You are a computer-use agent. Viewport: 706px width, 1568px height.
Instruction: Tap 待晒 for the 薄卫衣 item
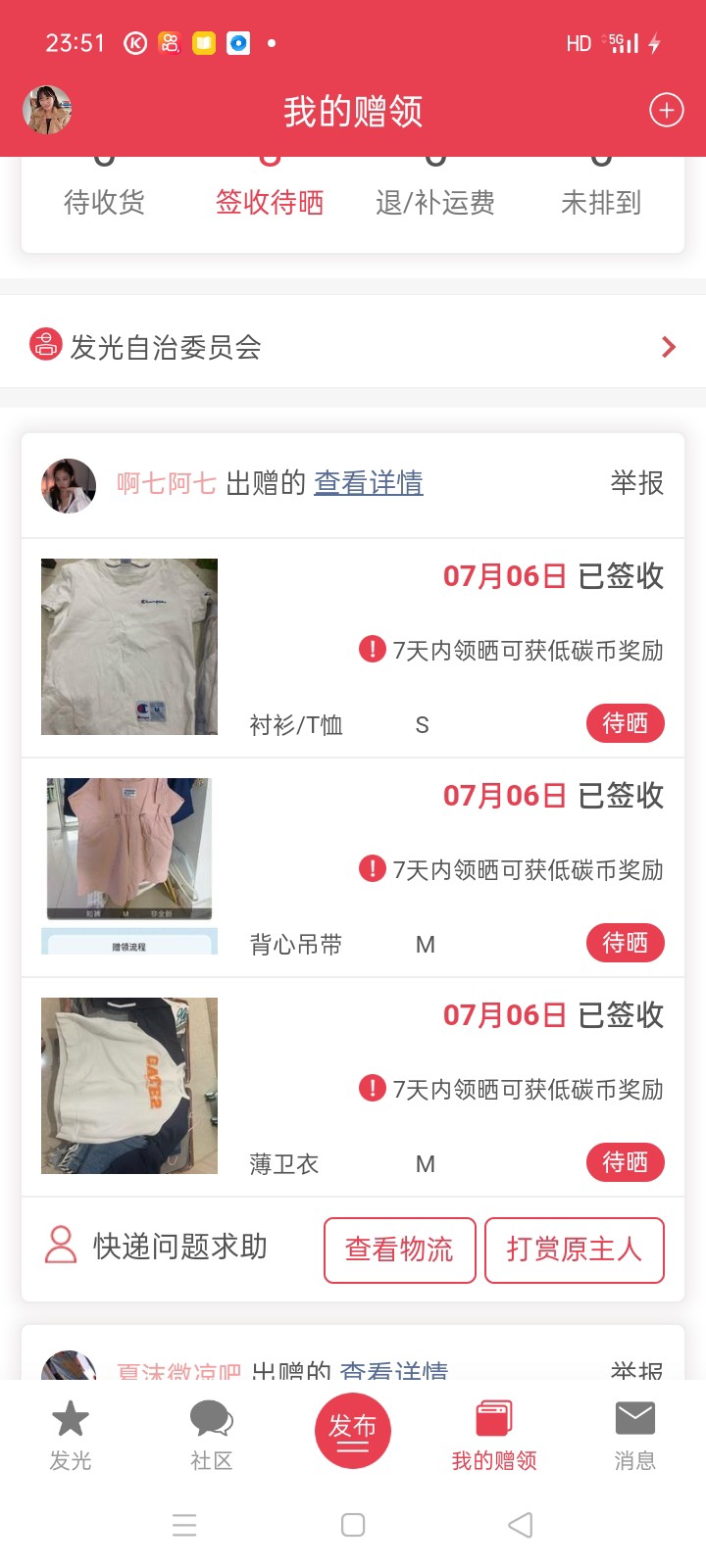[x=626, y=1162]
